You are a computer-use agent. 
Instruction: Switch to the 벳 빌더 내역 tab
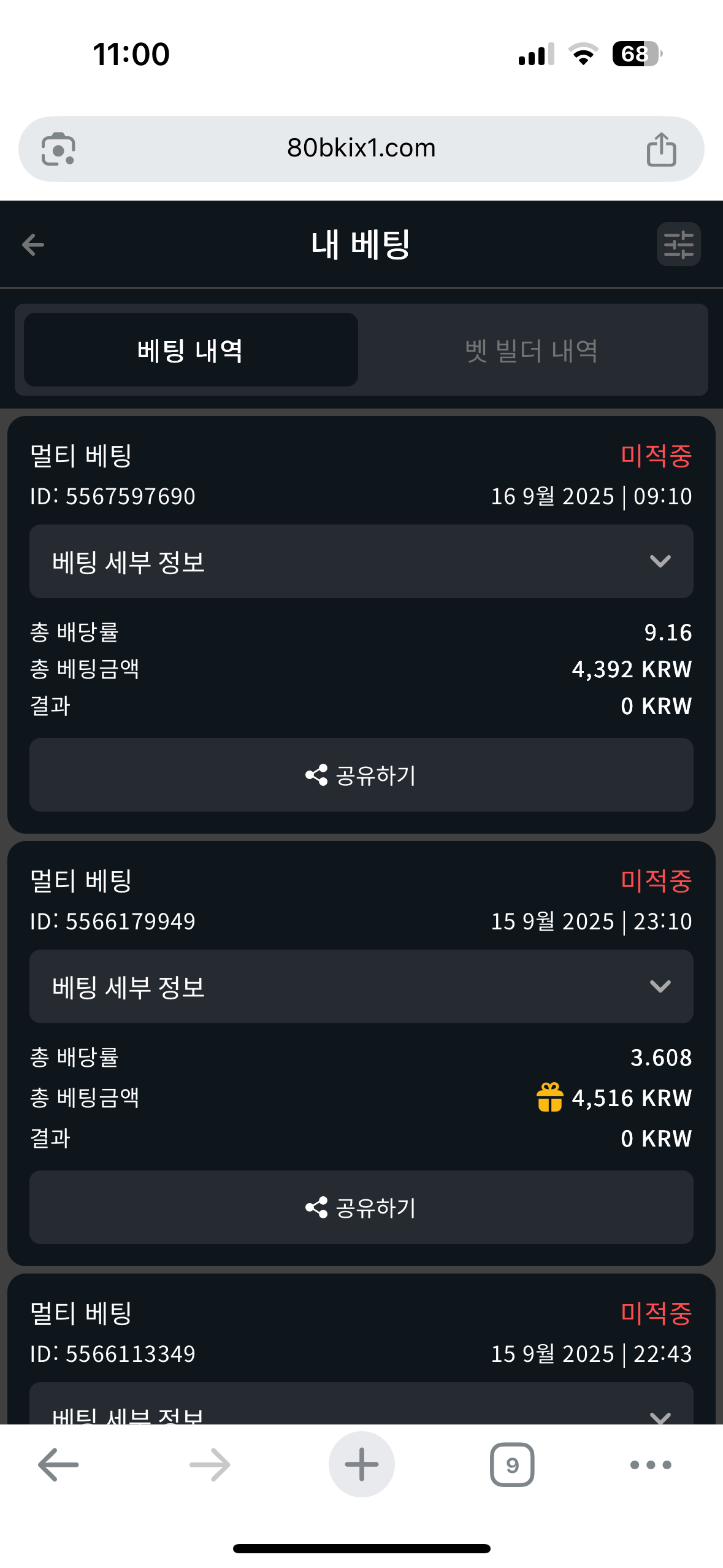click(x=531, y=350)
